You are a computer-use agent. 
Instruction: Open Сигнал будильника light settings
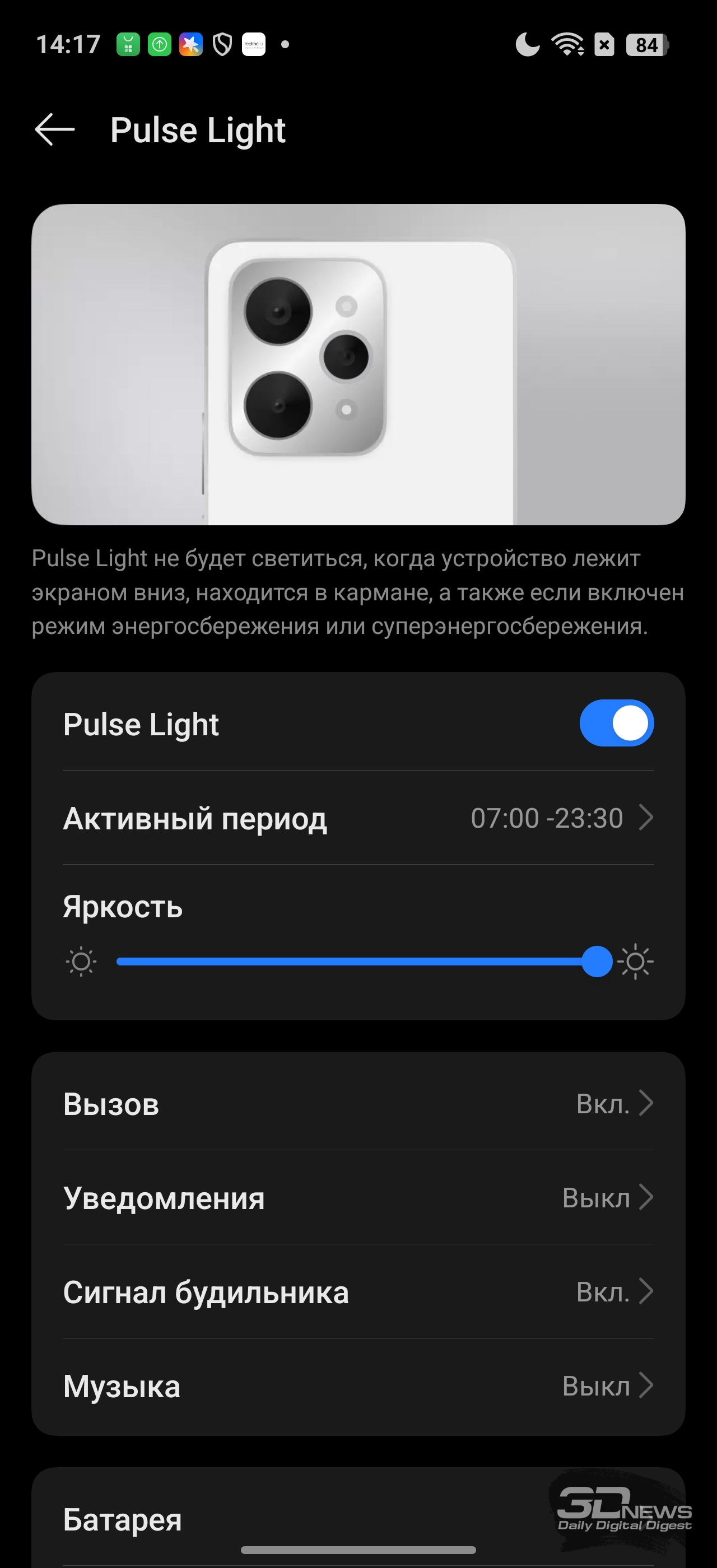pyautogui.click(x=358, y=1292)
